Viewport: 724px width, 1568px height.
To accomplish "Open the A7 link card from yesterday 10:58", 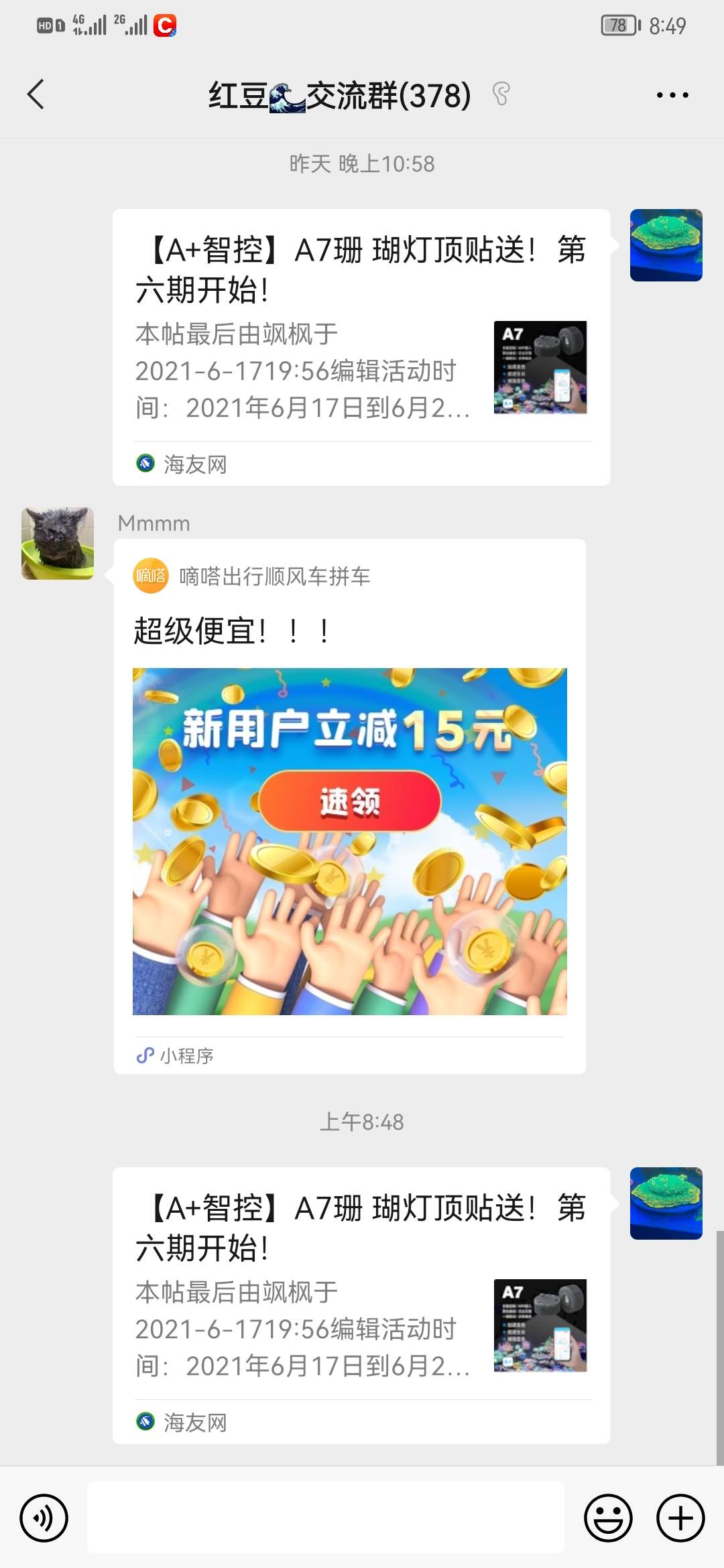I will [361, 347].
